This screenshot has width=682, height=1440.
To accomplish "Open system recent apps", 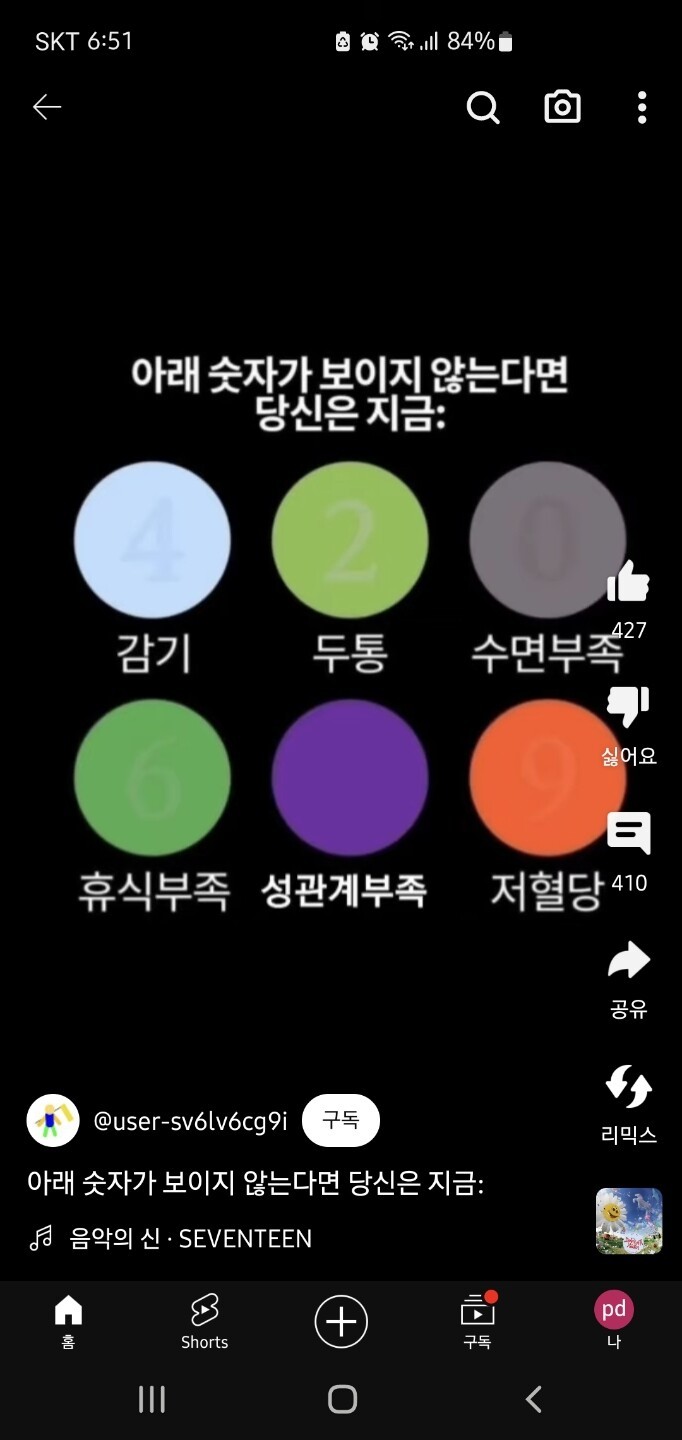I will click(x=151, y=1399).
